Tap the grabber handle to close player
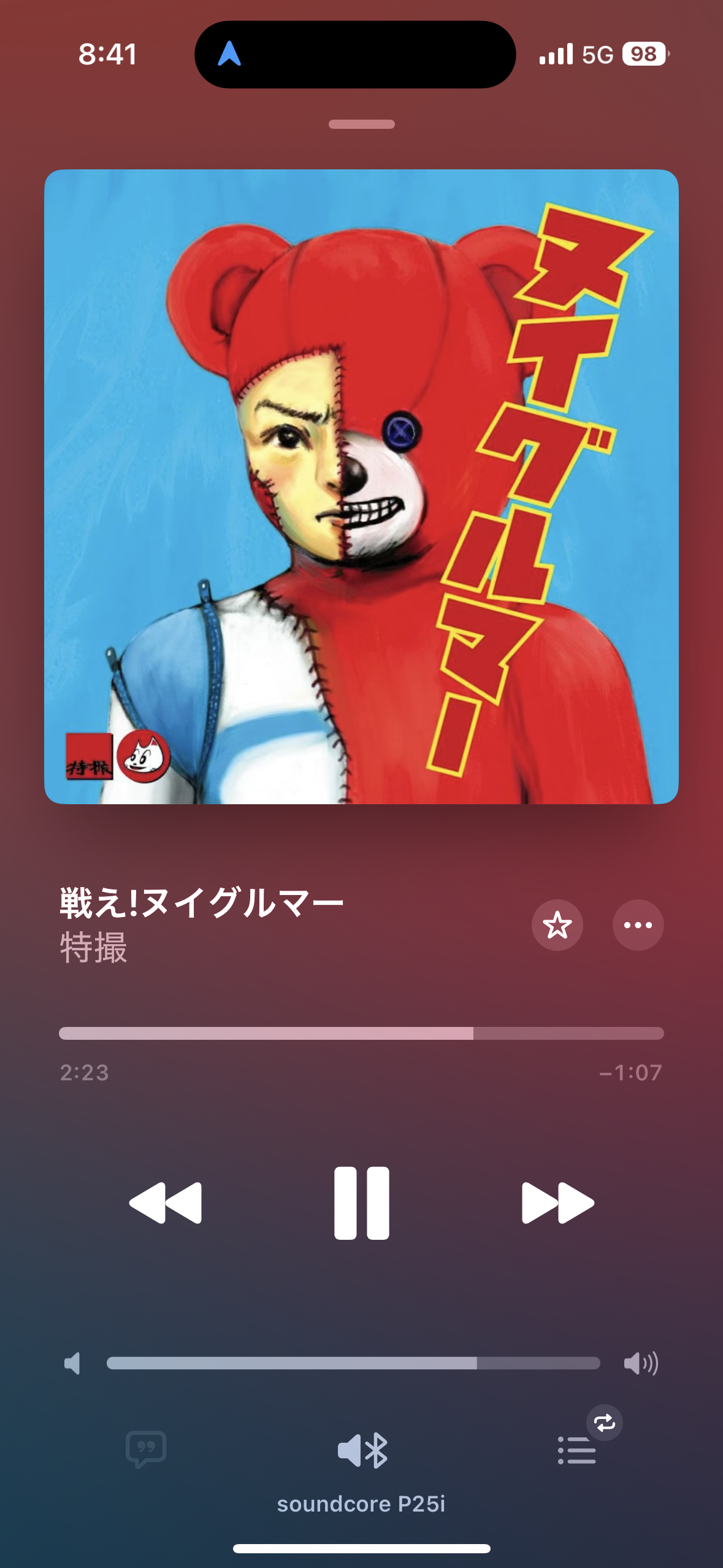Screen dimensions: 723x1568 tap(361, 124)
